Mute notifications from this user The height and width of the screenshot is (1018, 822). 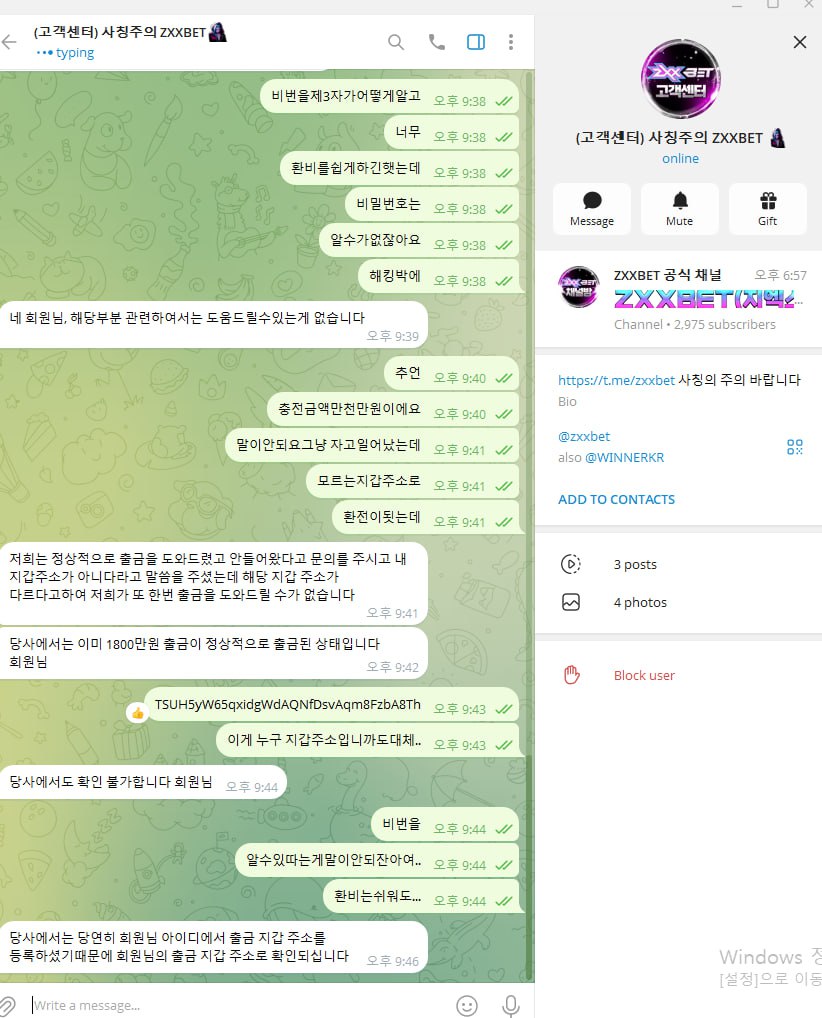[680, 209]
